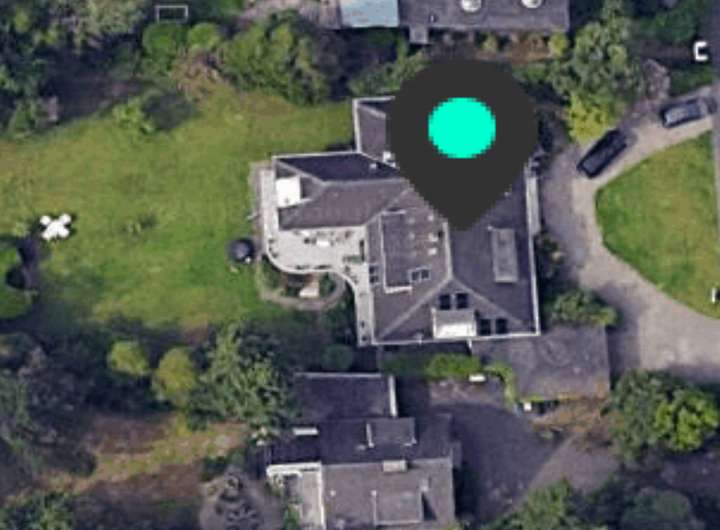720x530 pixels.
Task: Tap the location pin marker on the map
Action: click(x=462, y=135)
